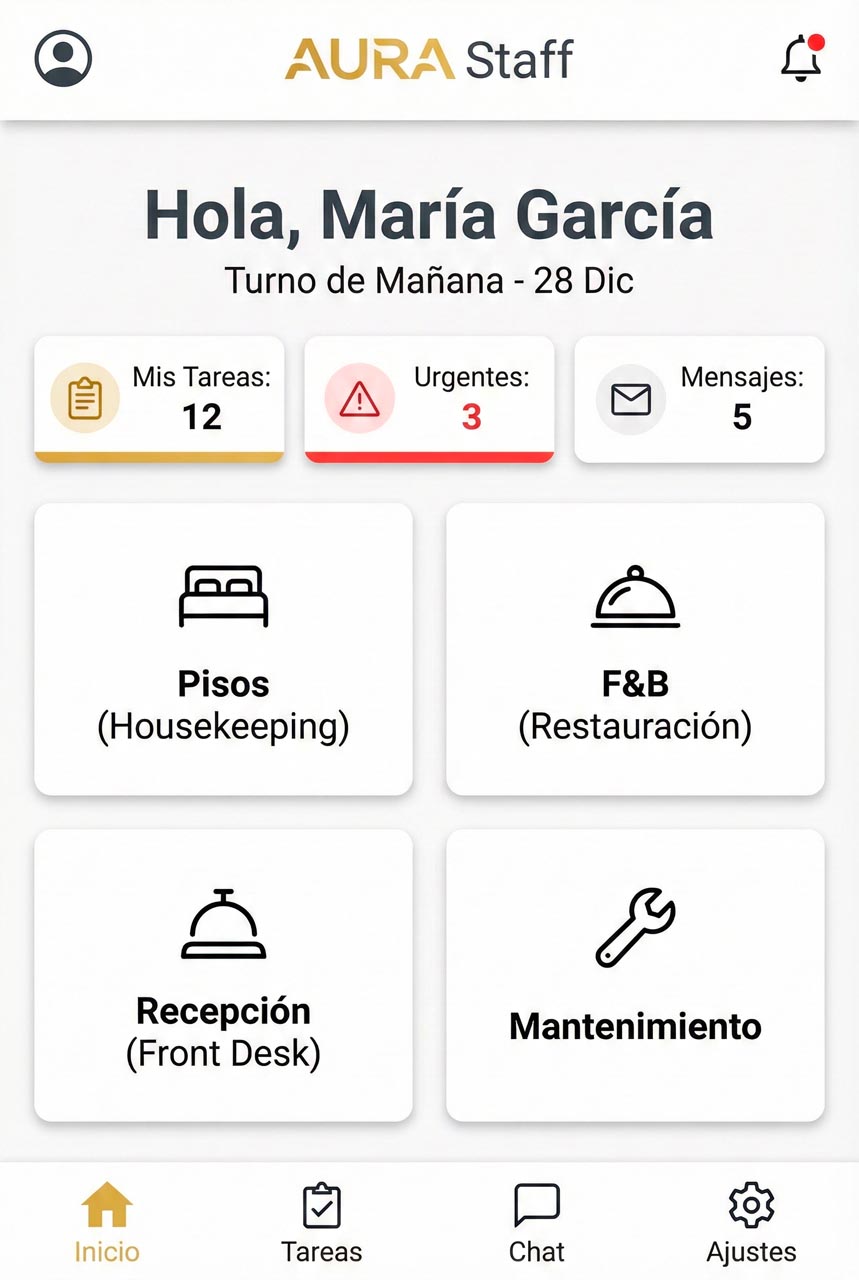
Task: Open the Mis Tareas 12 card
Action: pos(158,398)
